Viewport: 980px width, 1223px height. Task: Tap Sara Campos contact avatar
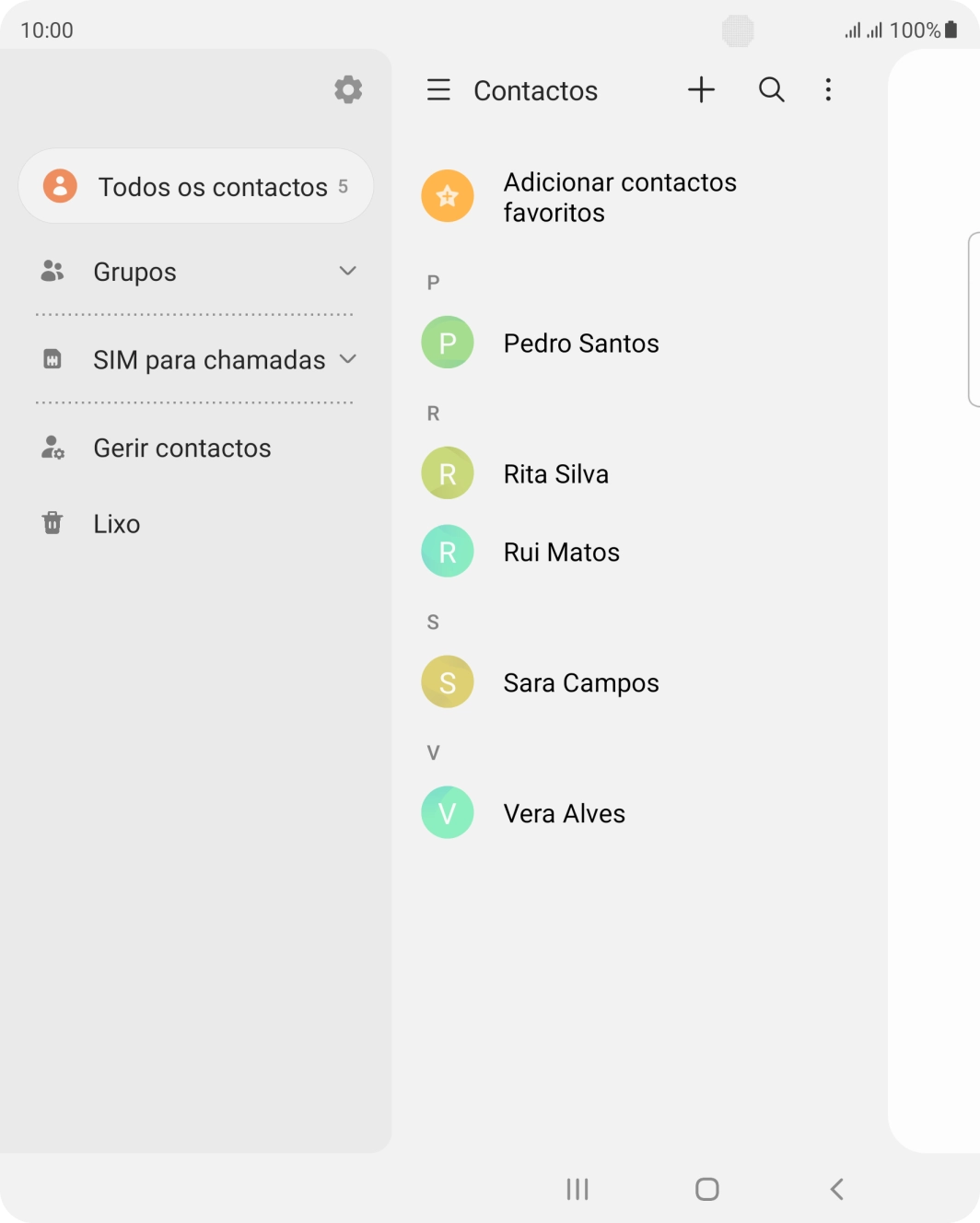pos(447,681)
